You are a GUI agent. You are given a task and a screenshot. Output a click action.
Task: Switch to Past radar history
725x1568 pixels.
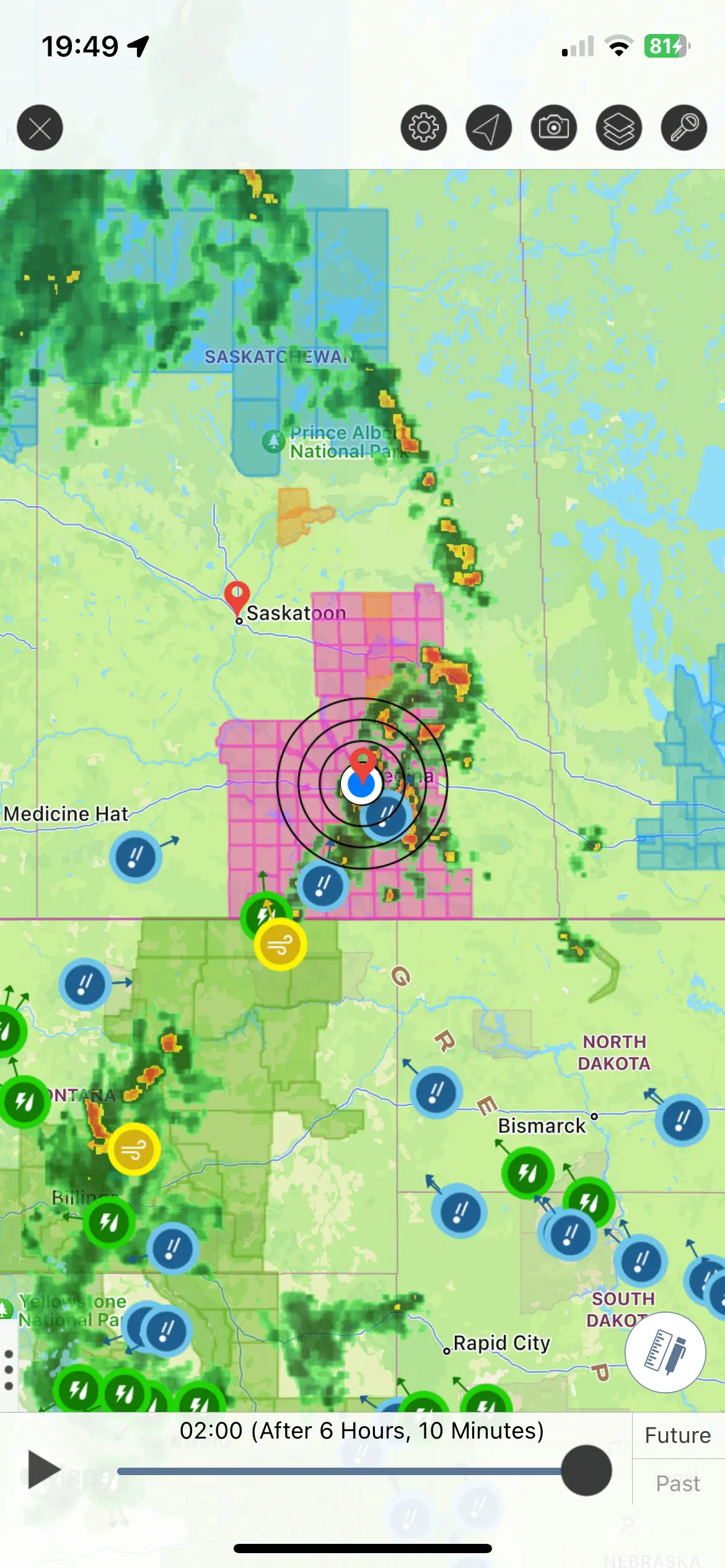(x=678, y=1483)
